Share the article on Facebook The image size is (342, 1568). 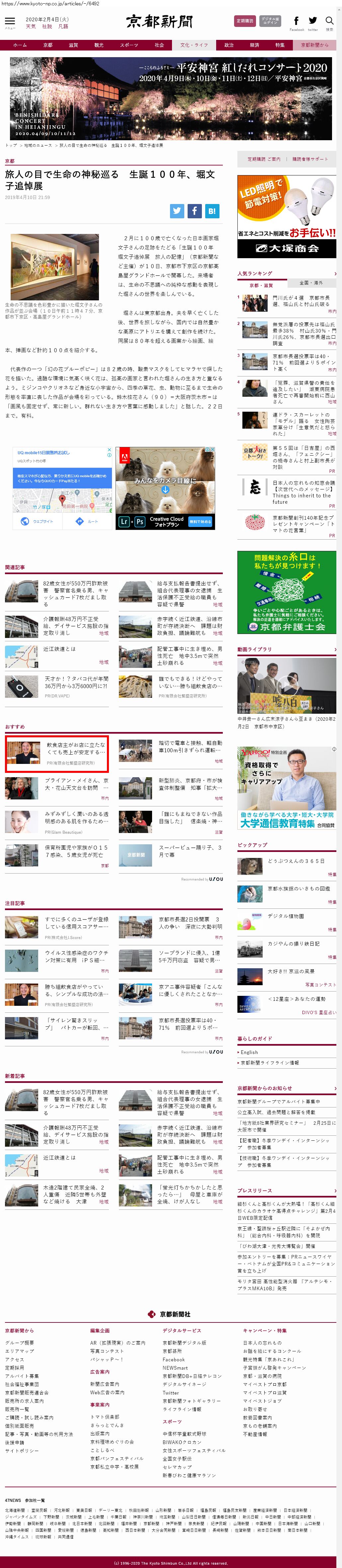[194, 211]
